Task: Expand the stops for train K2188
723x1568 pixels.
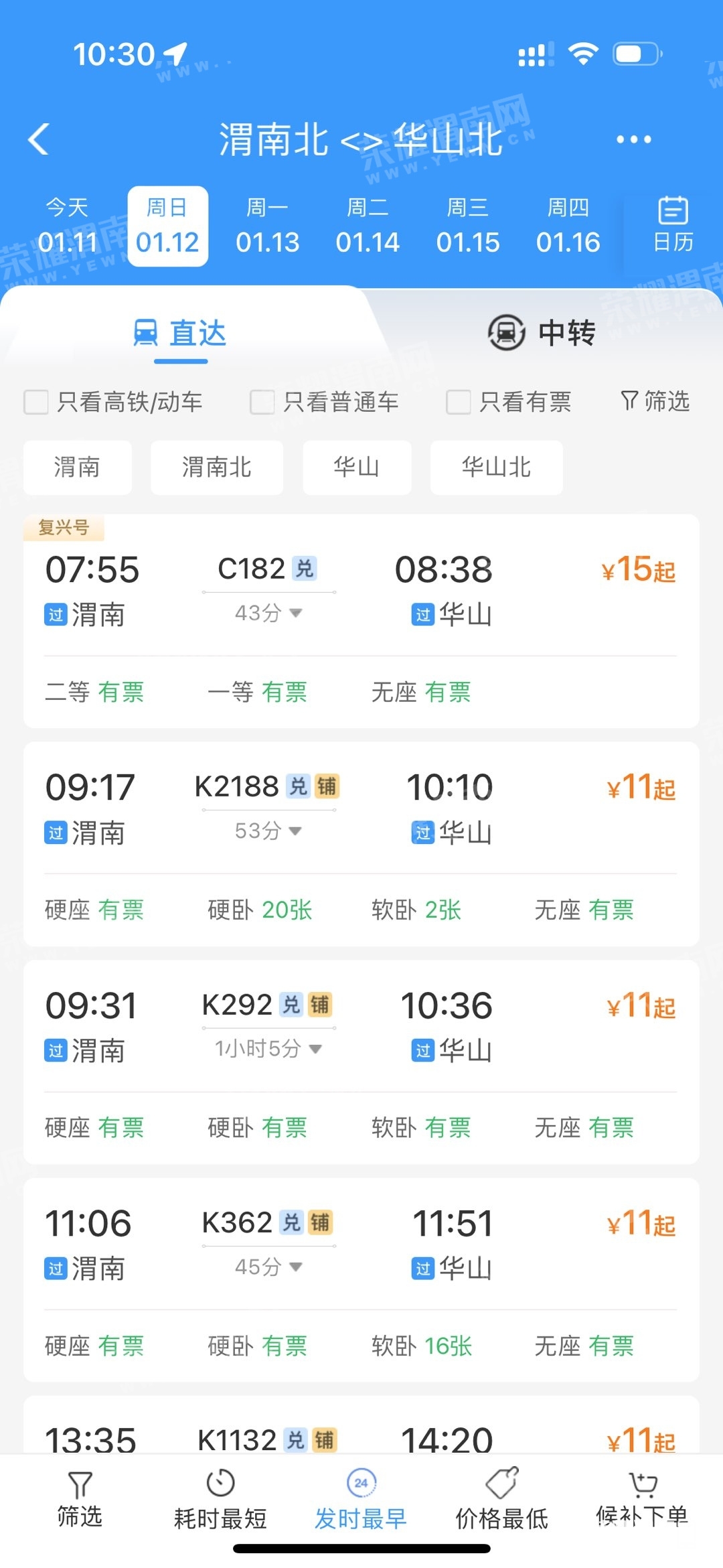Action: tap(268, 831)
